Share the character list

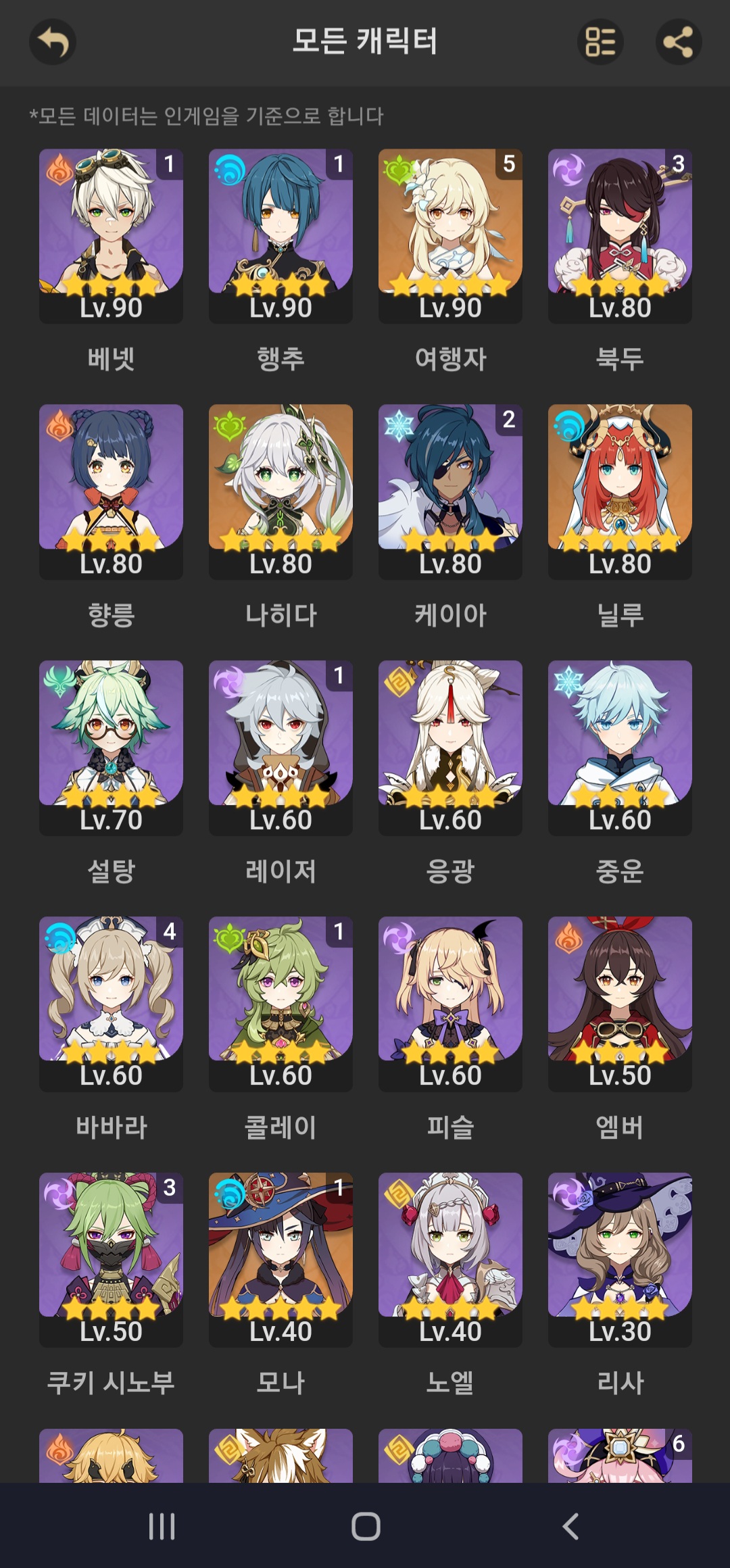[679, 42]
